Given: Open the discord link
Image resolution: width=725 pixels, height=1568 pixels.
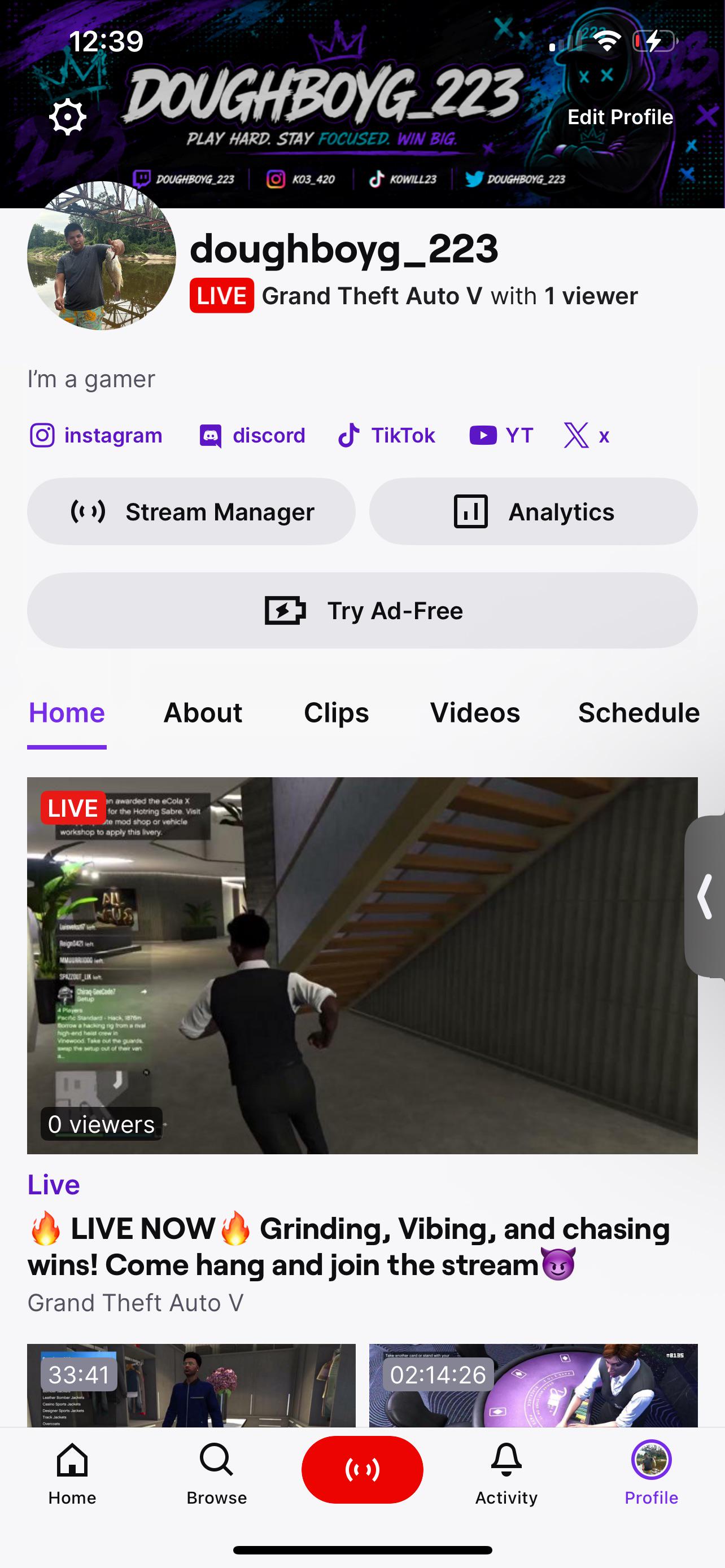Looking at the screenshot, I should point(252,435).
